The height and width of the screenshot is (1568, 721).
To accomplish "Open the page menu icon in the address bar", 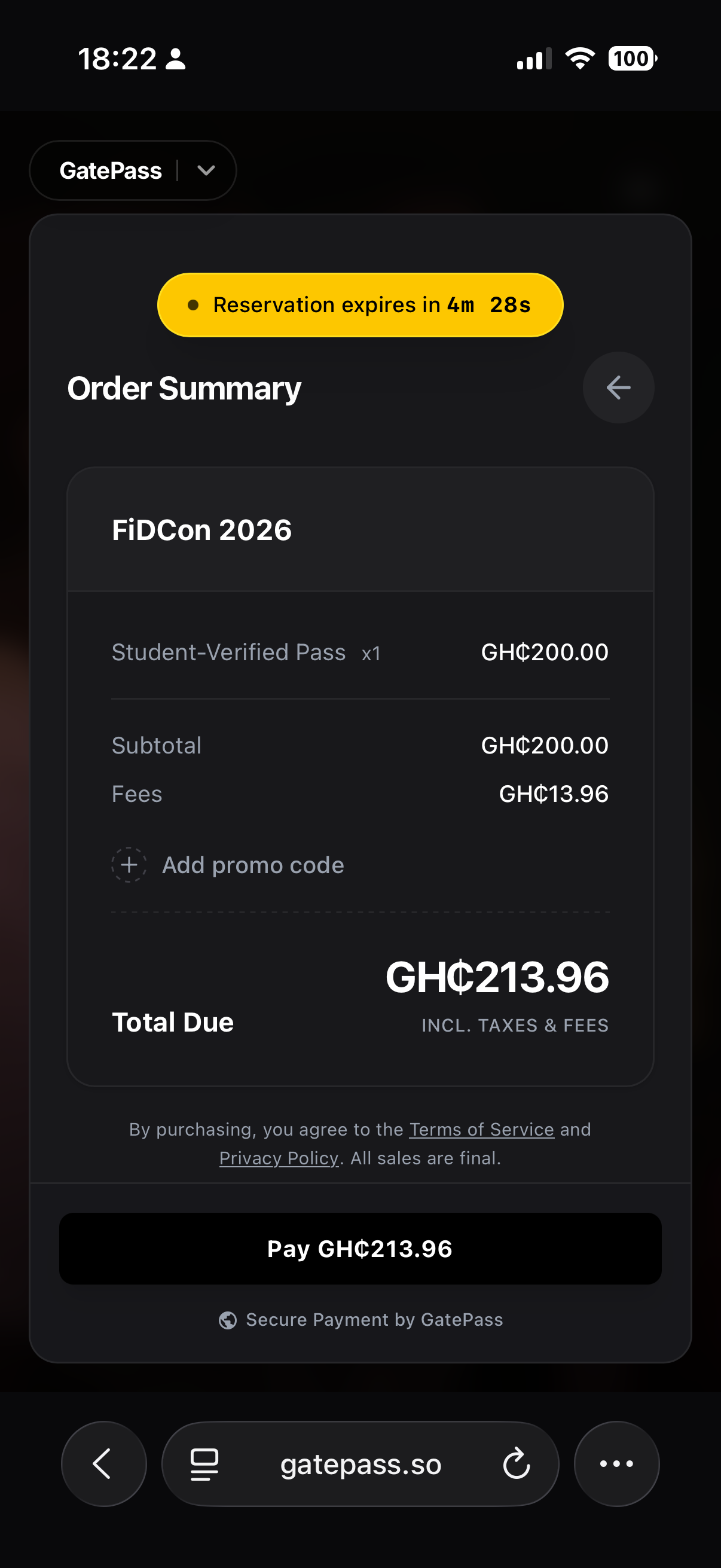I will [204, 1464].
